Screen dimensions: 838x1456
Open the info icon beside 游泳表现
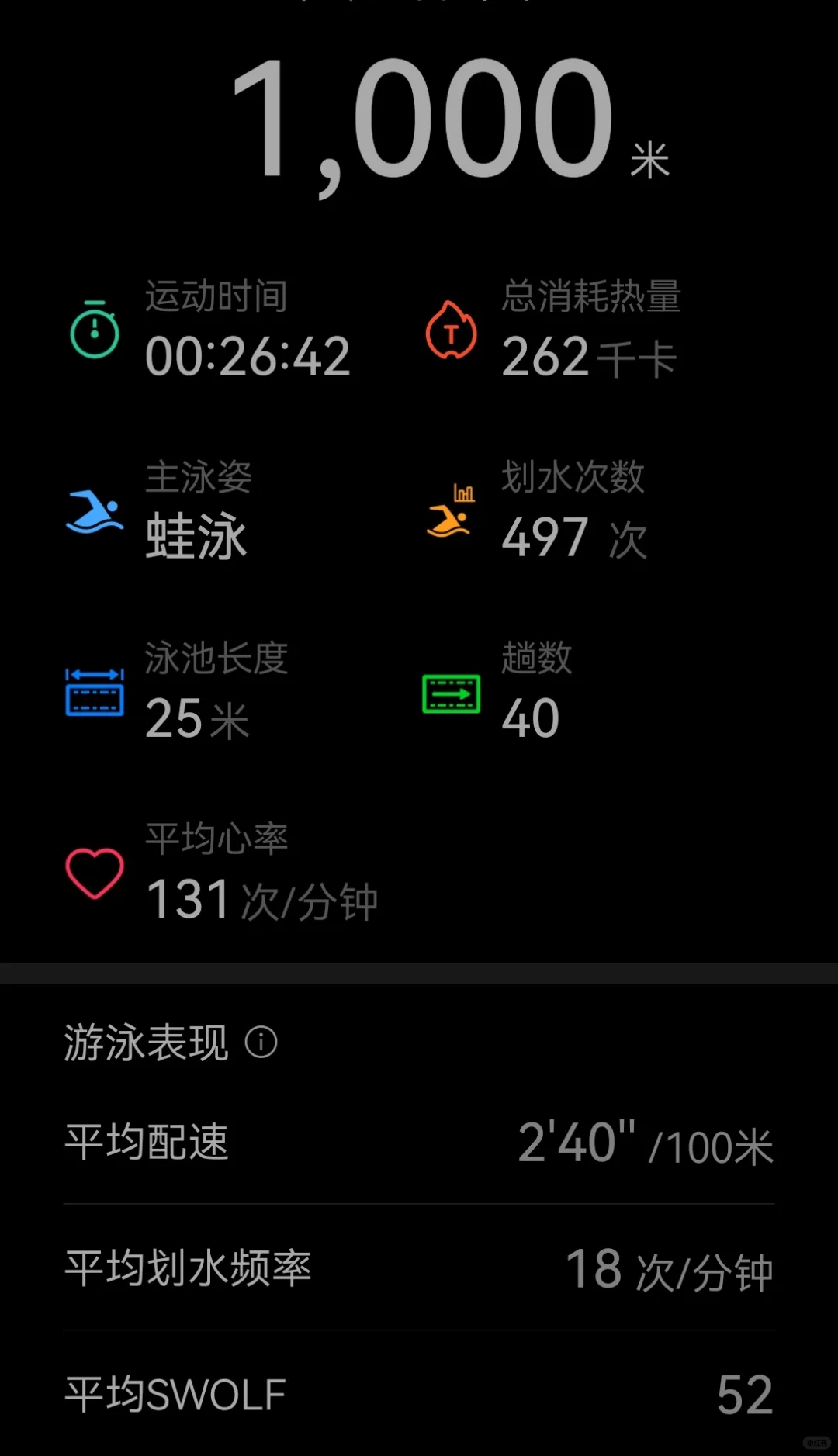tap(261, 1042)
